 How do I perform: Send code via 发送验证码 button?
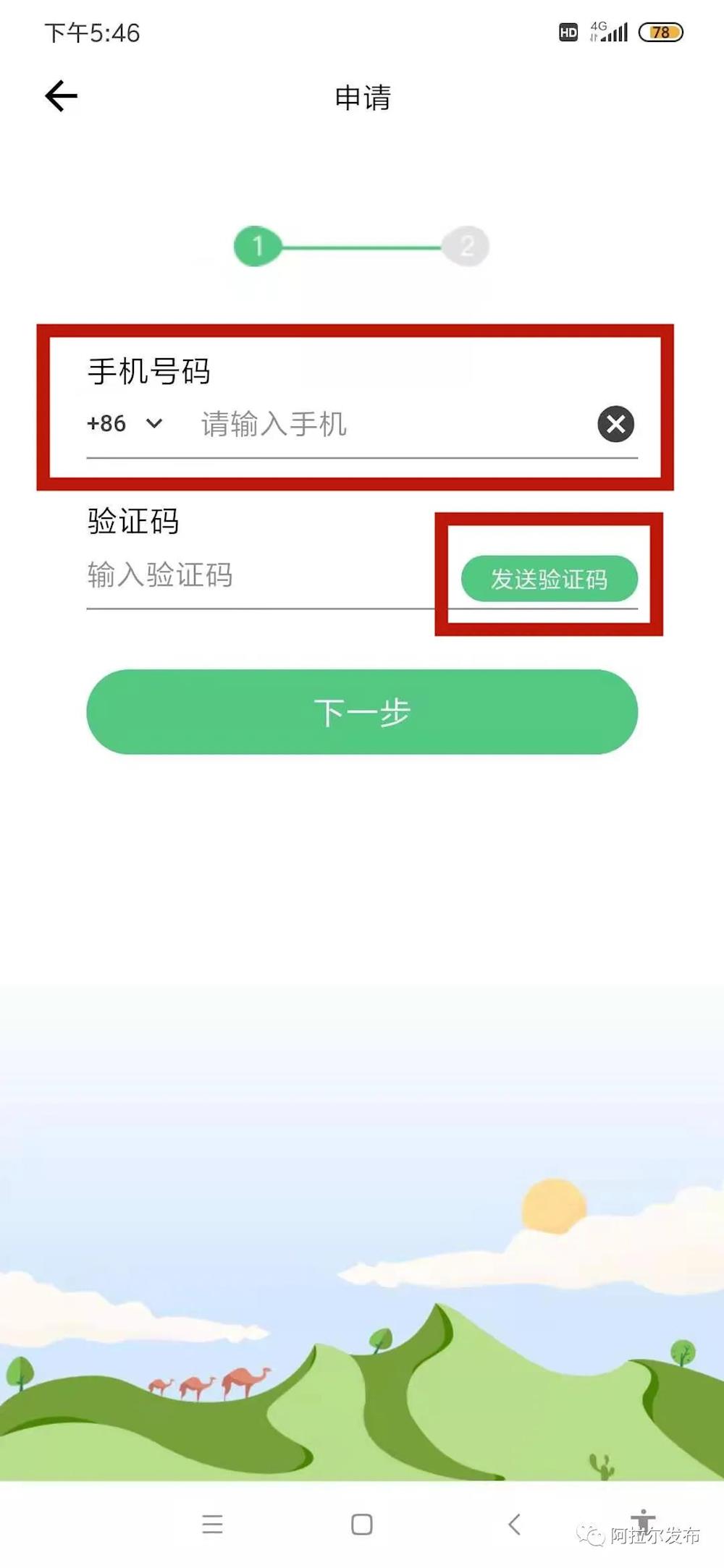549,579
